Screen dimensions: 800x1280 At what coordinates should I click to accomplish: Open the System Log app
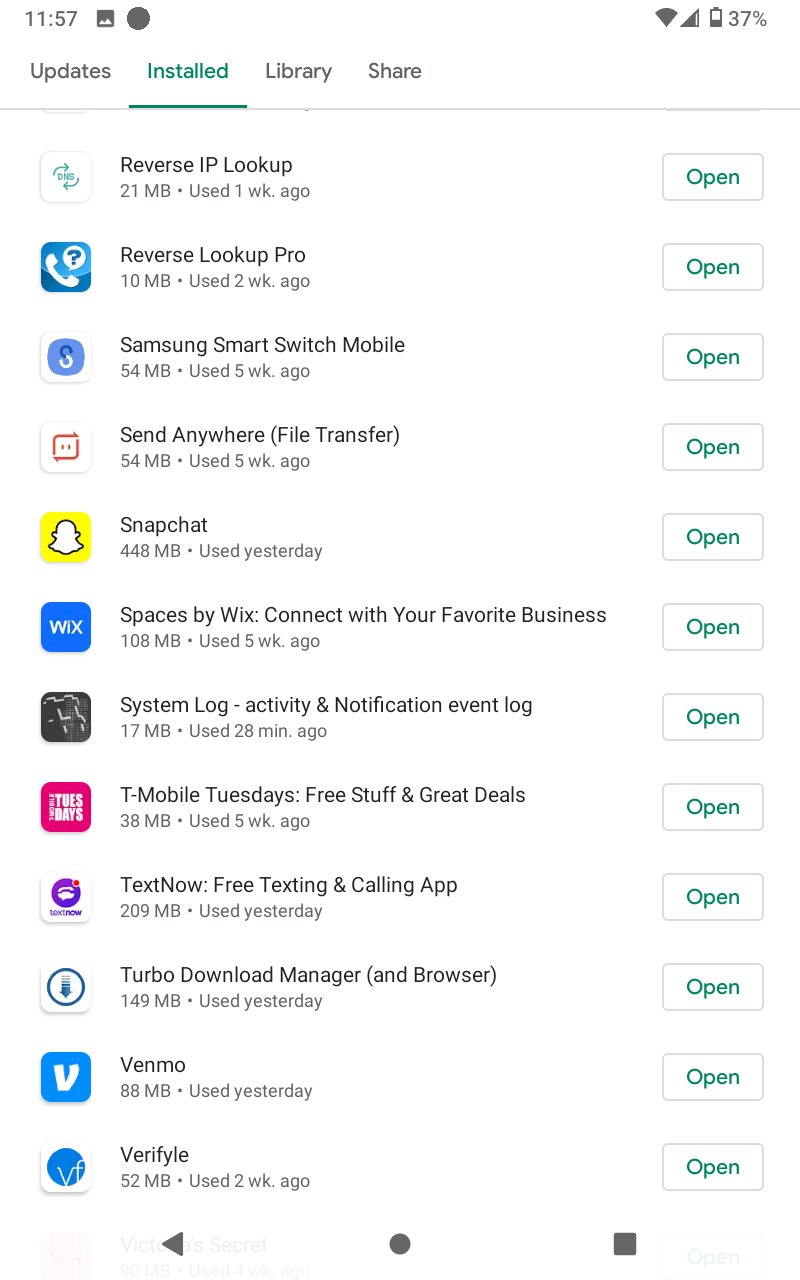click(712, 717)
